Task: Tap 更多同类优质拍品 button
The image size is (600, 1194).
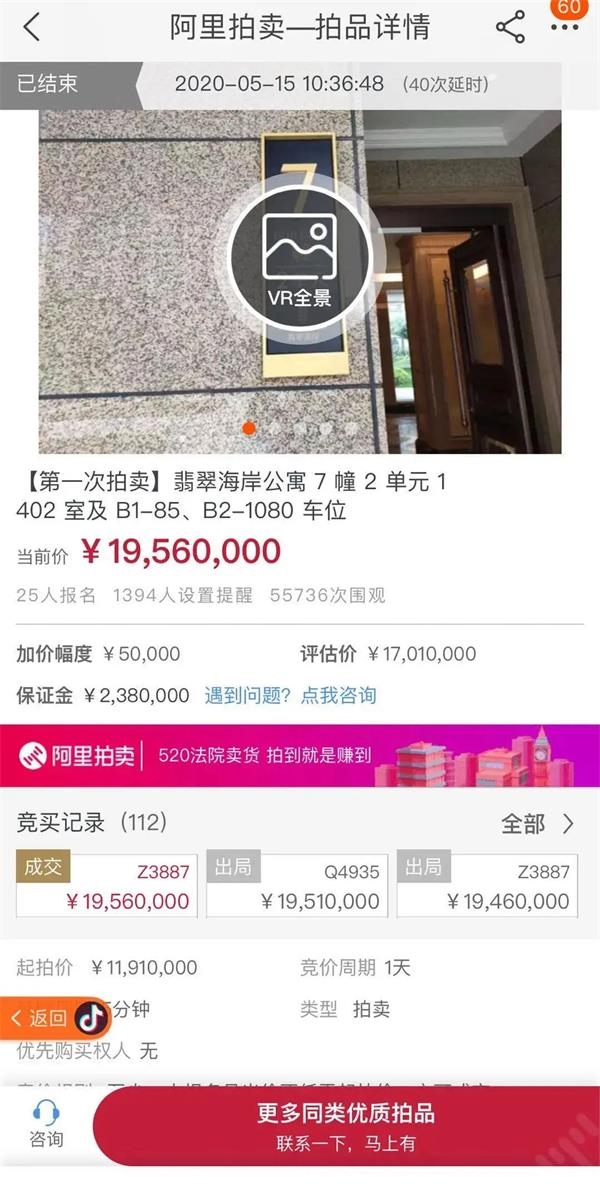Action: [x=346, y=1126]
